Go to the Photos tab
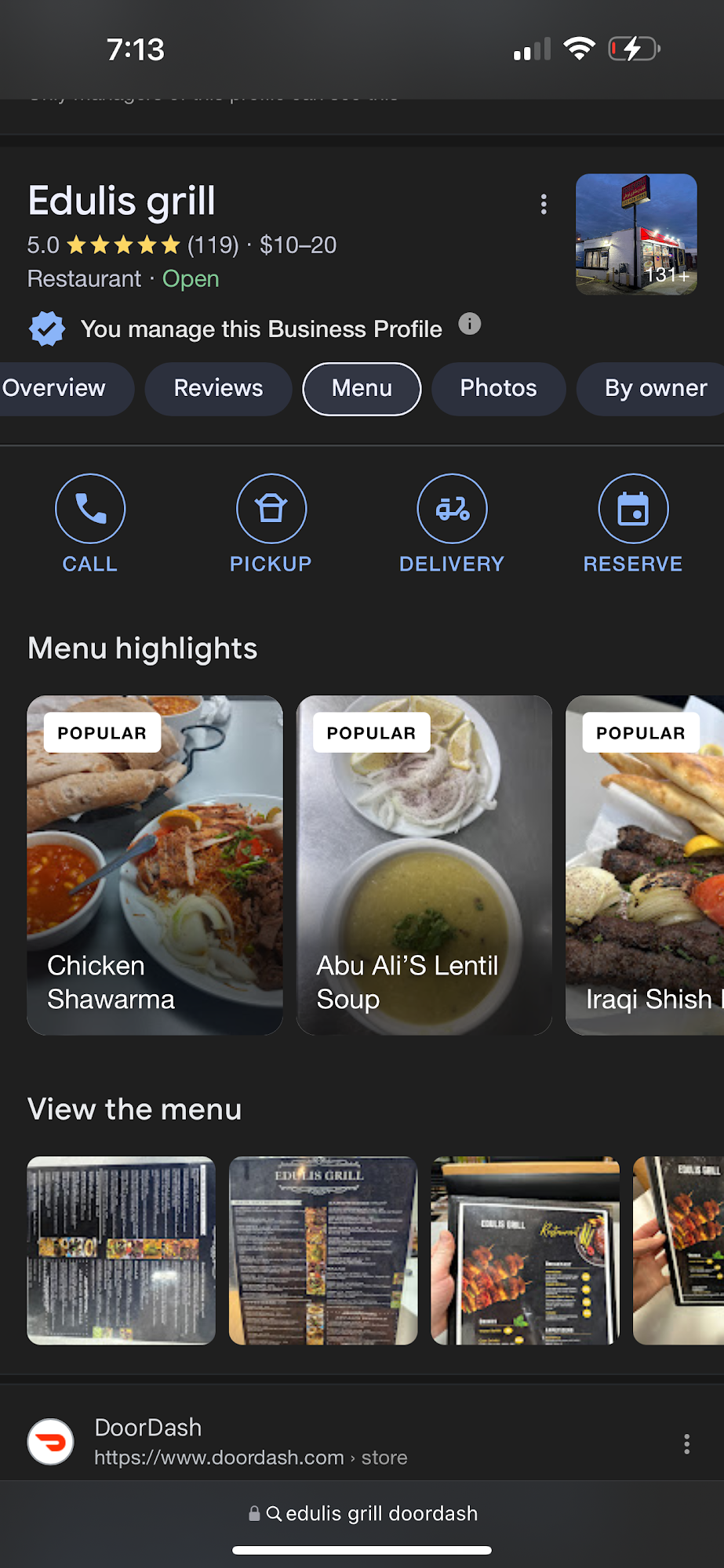Viewport: 724px width, 1568px height. tap(498, 388)
